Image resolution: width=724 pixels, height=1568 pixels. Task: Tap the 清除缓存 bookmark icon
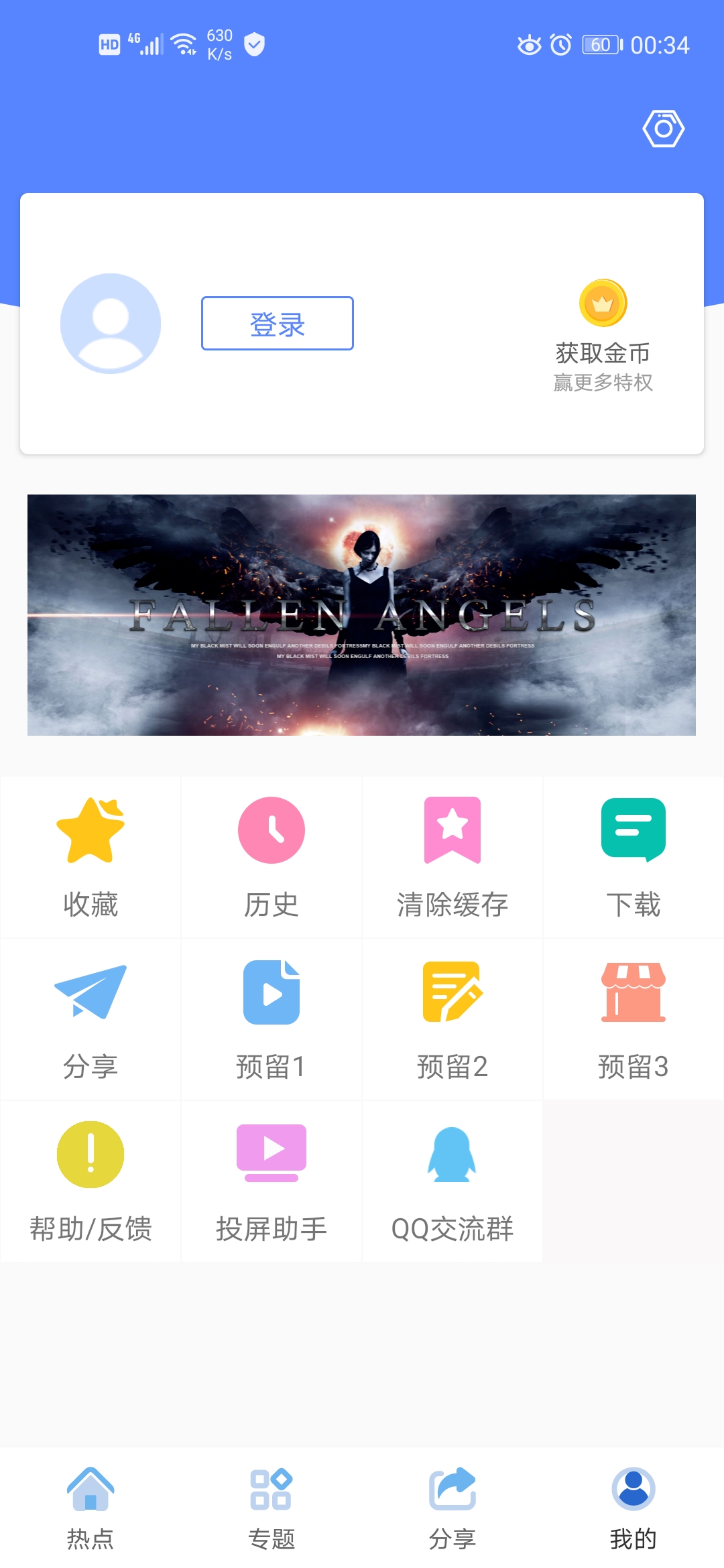(x=452, y=831)
